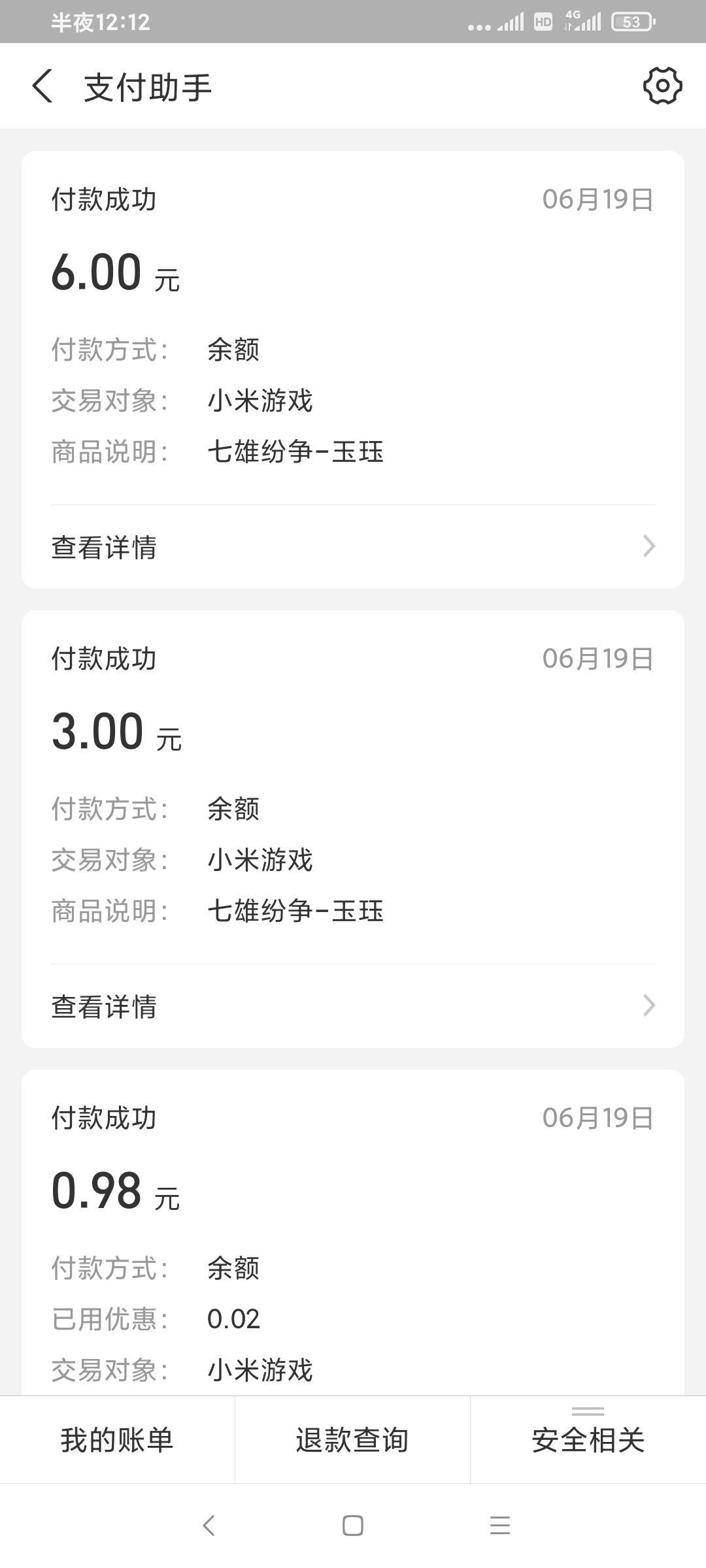
Task: Tap the system back button
Action: [209, 1526]
